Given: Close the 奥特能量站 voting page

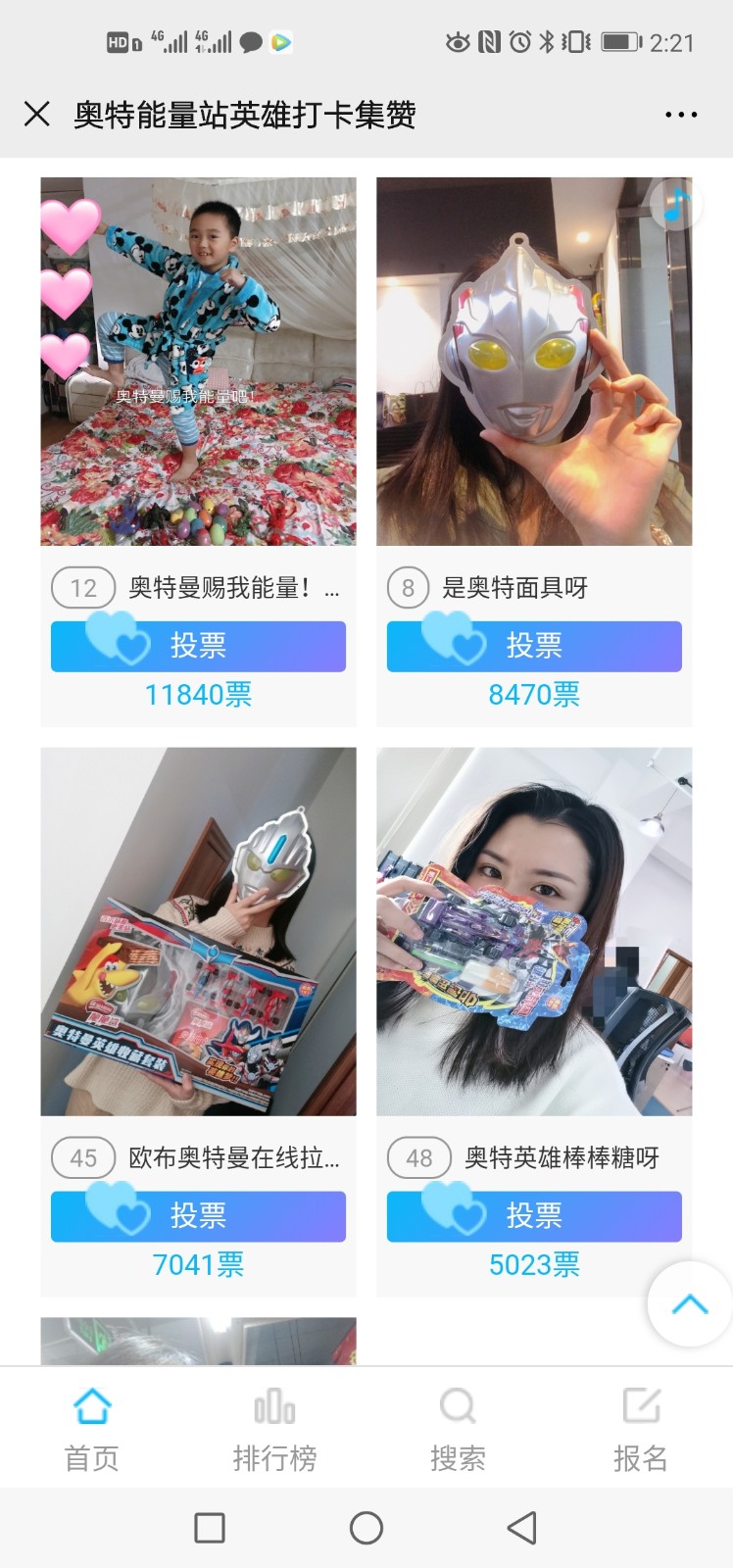Looking at the screenshot, I should pos(37,115).
